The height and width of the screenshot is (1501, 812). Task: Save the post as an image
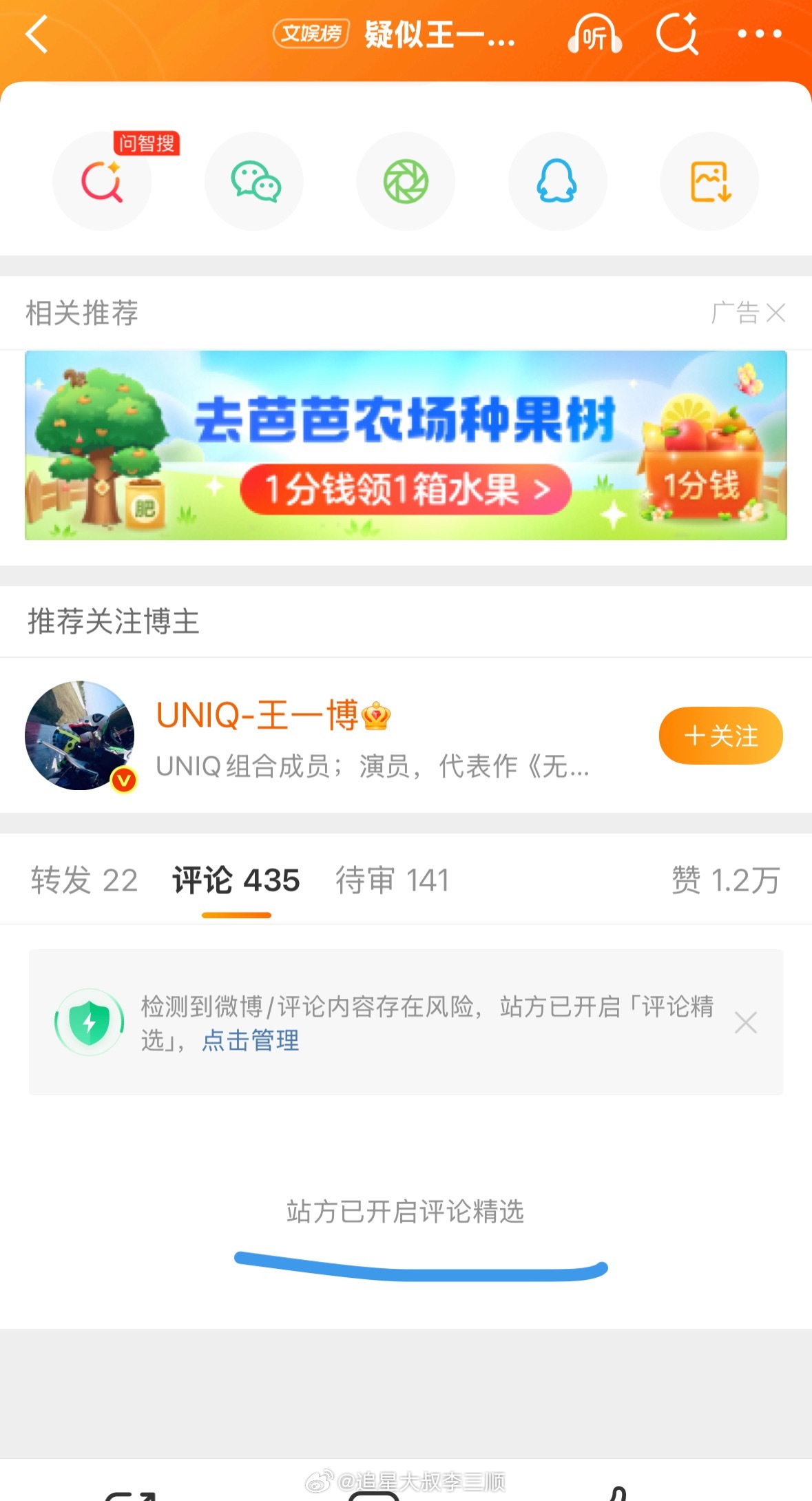pos(709,181)
